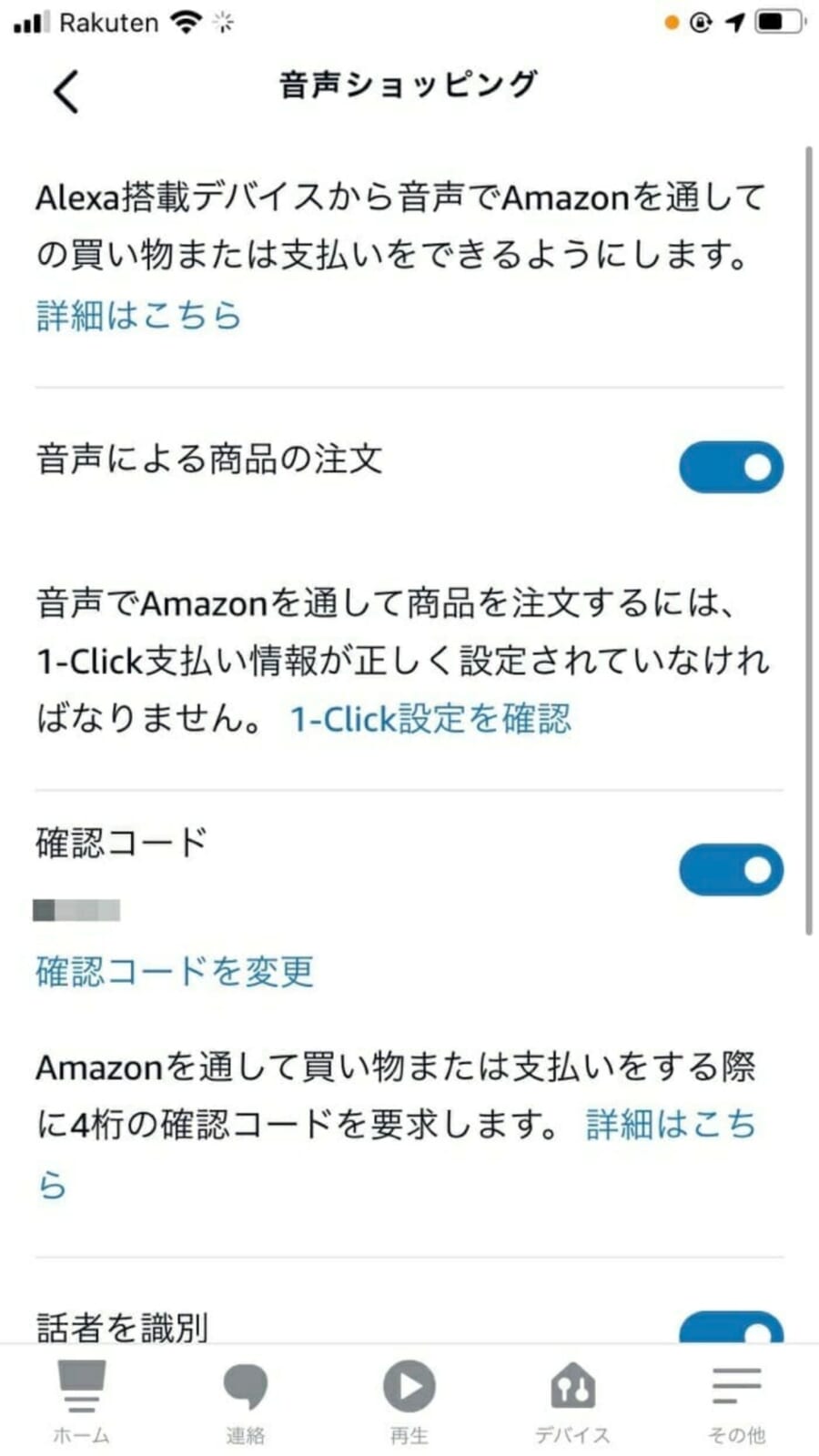Image resolution: width=819 pixels, height=1456 pixels.
Task: Tap the back chevron to leave 音声ショッピング
Action: tap(64, 91)
